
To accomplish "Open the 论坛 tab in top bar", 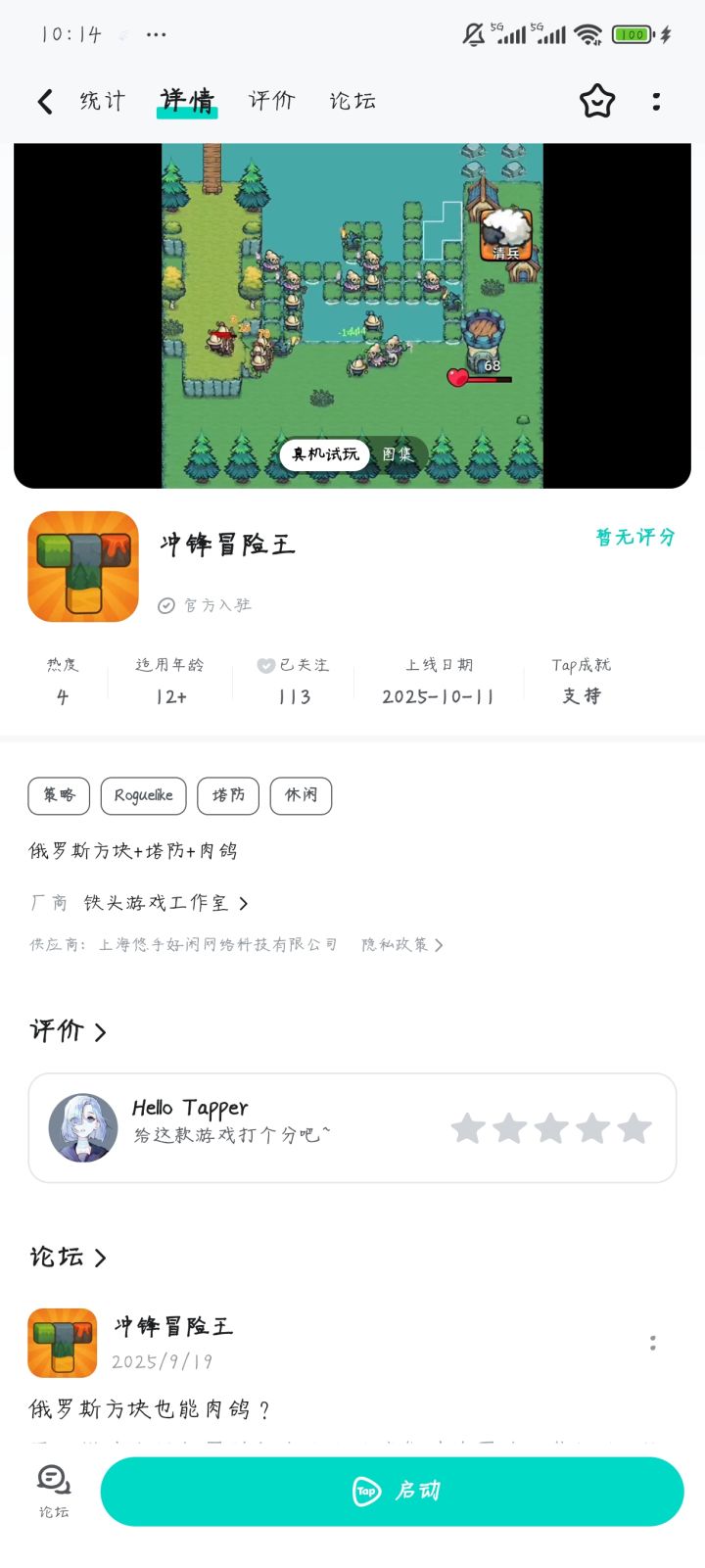I will coord(352,101).
